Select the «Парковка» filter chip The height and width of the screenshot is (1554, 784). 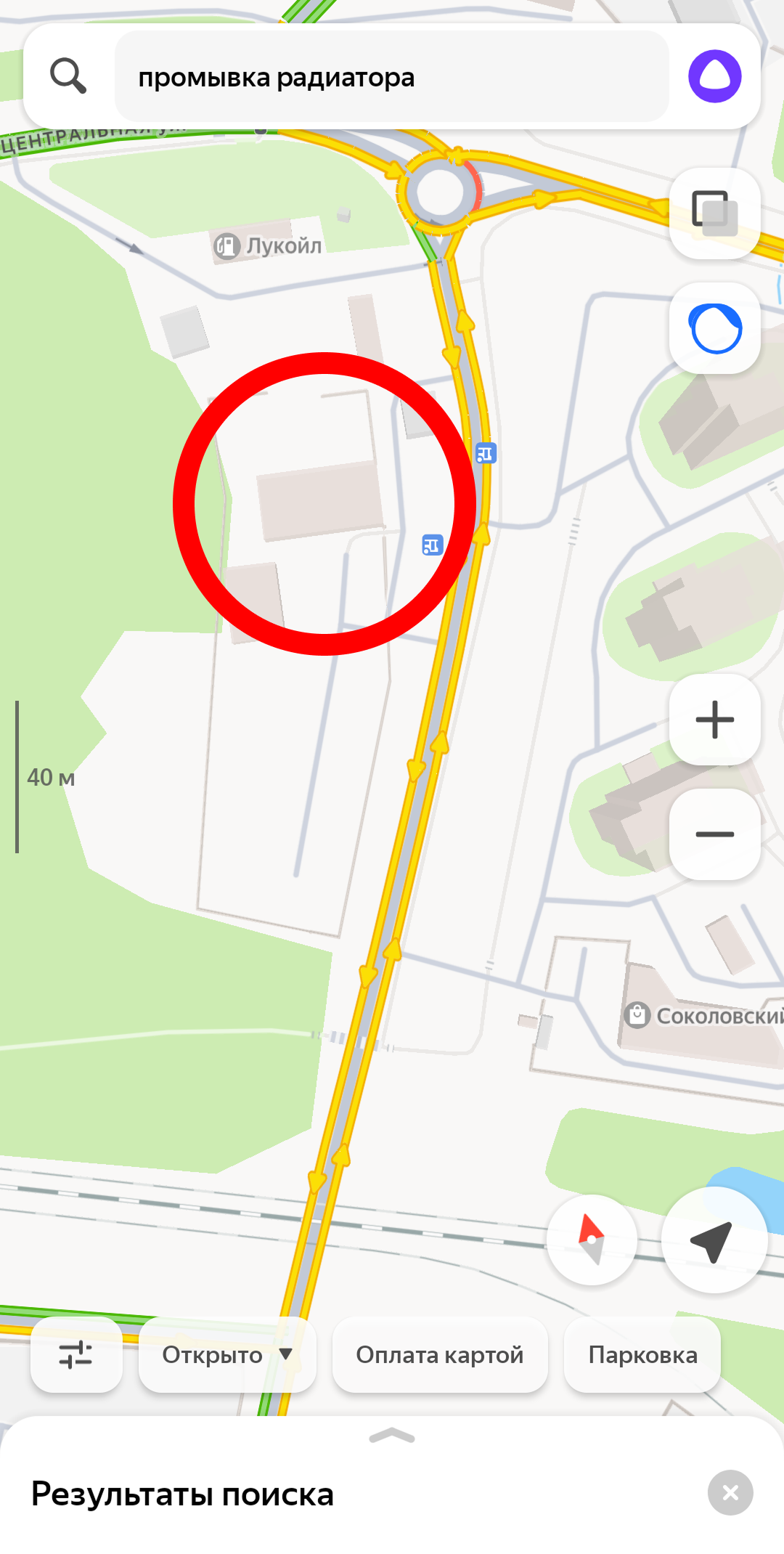coord(642,1355)
